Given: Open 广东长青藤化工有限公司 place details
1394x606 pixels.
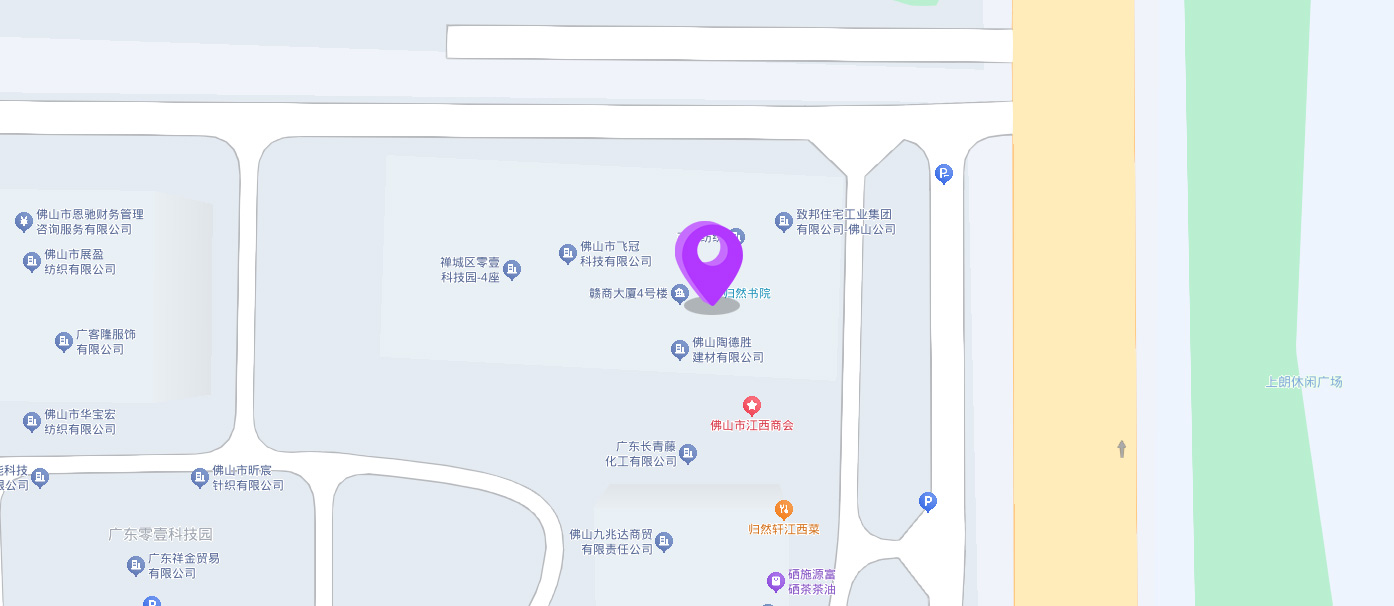Looking at the screenshot, I should click(x=688, y=454).
